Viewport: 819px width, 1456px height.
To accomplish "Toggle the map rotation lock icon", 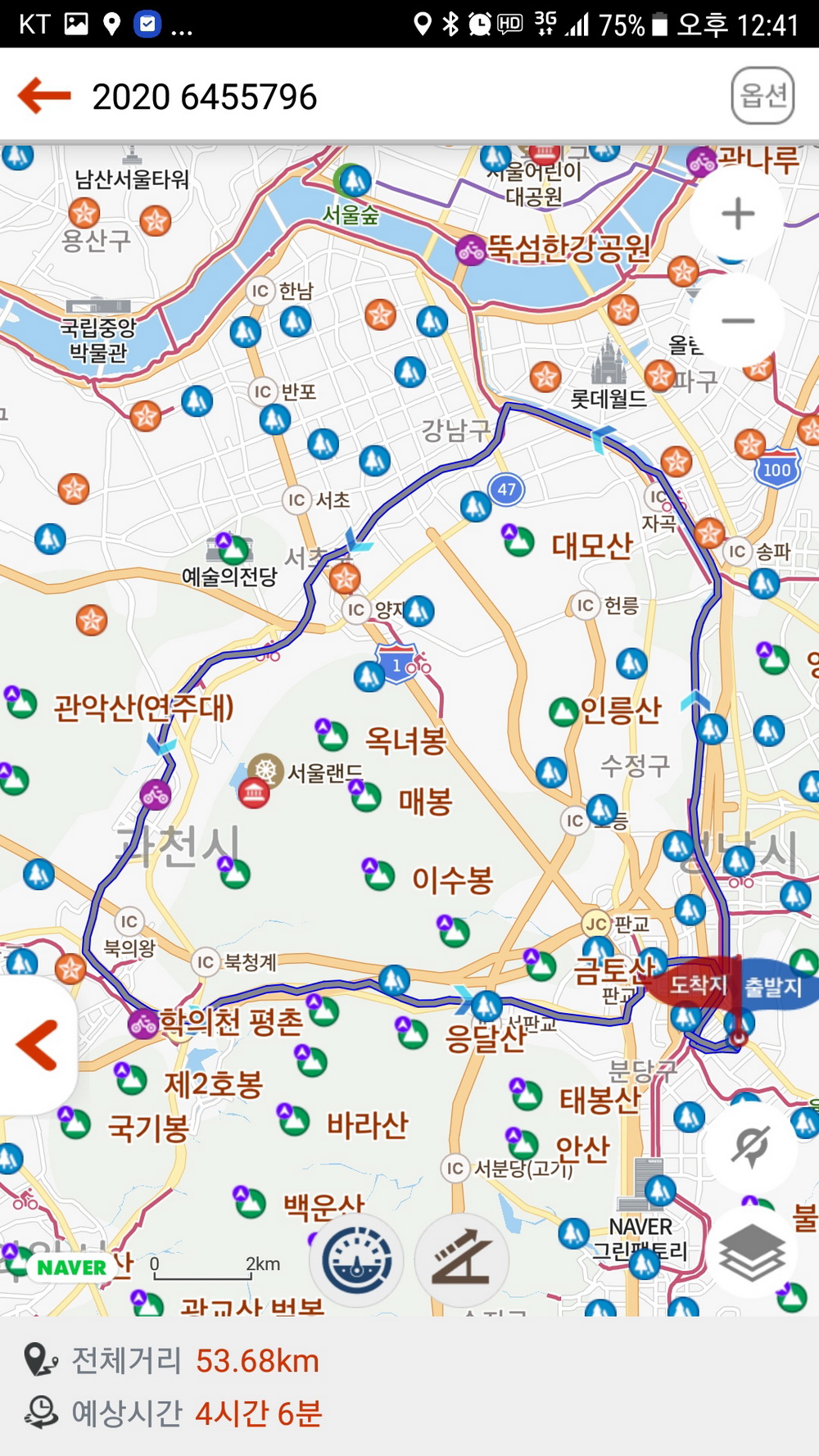I will [749, 1146].
